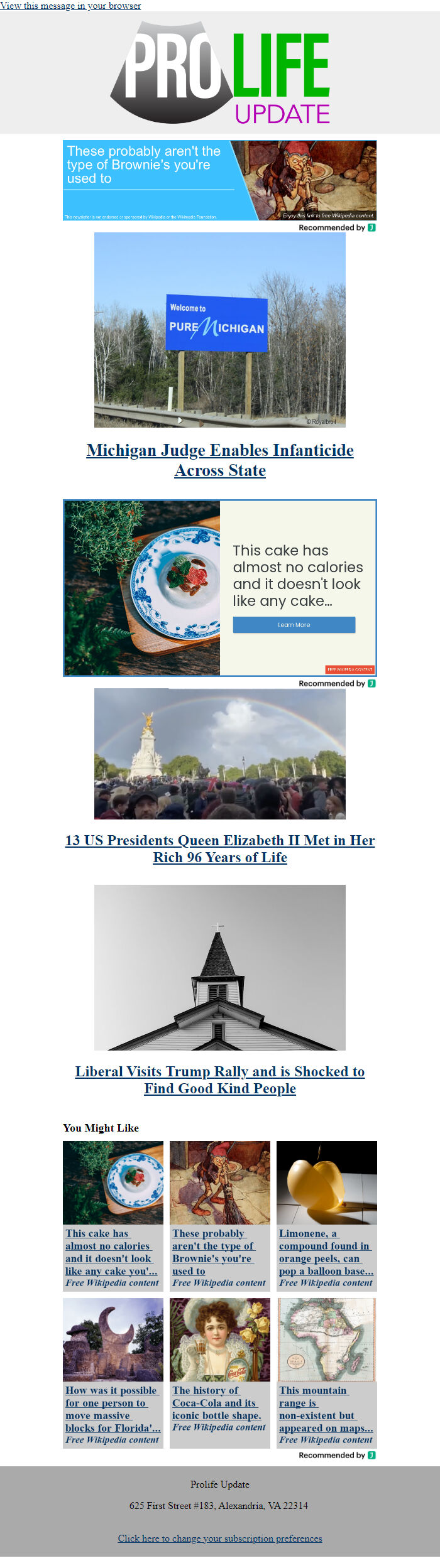Viewport: 440px width, 1568px height.
Task: Open the rainbow crowd photo article
Action: point(219,754)
